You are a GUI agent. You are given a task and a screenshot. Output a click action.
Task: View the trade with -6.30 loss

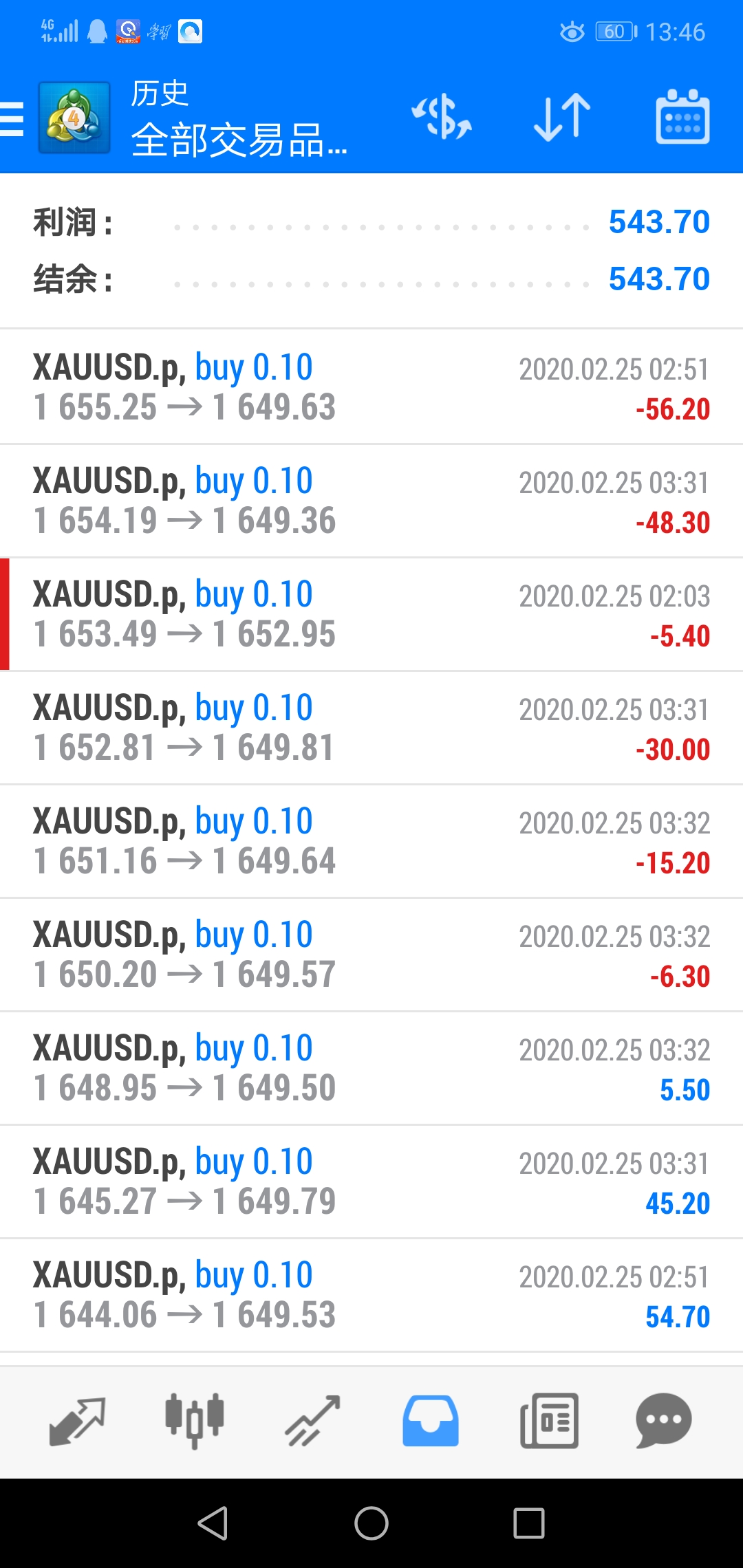(371, 955)
